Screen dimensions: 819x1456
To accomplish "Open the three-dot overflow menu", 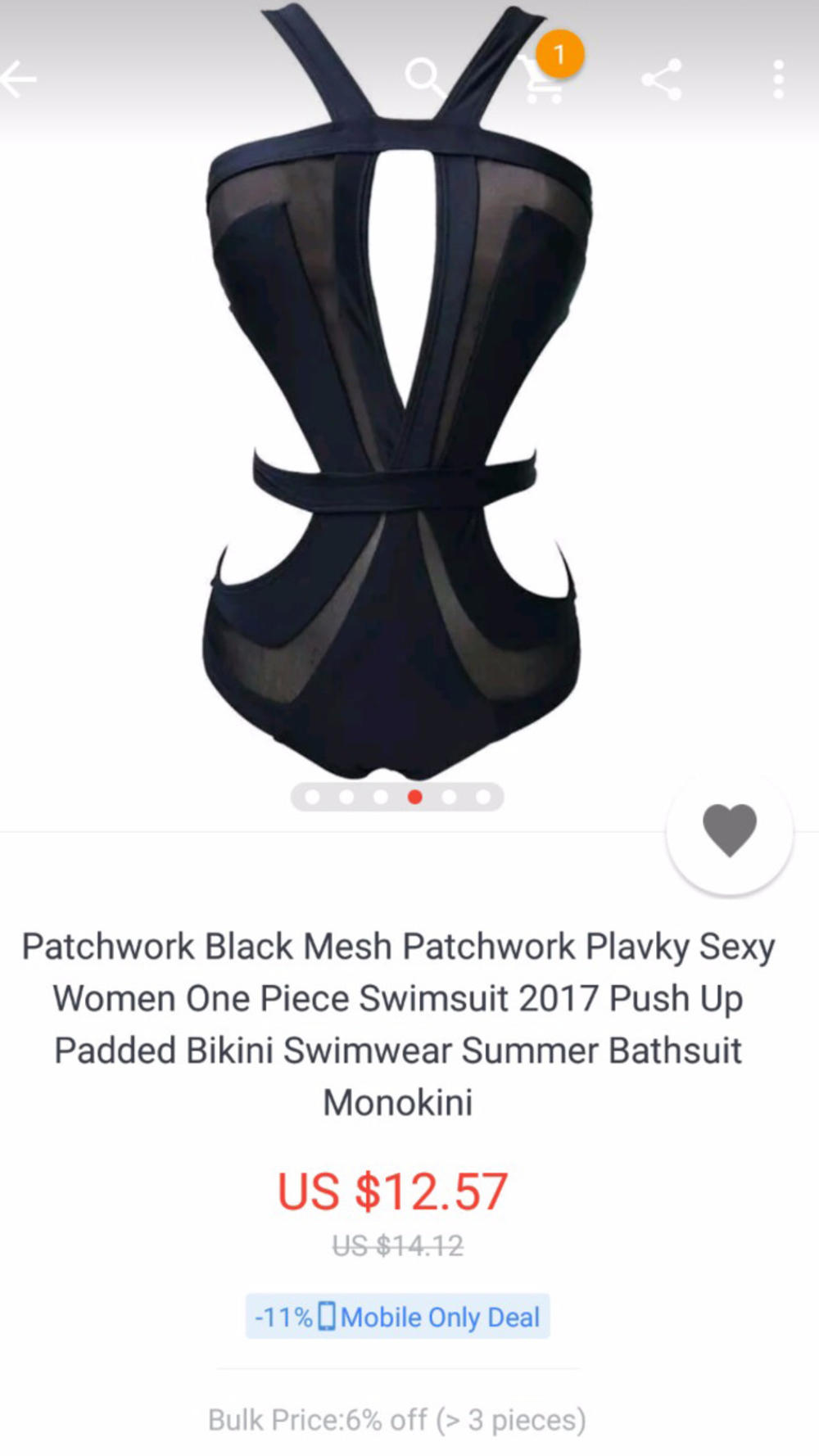I will click(778, 79).
